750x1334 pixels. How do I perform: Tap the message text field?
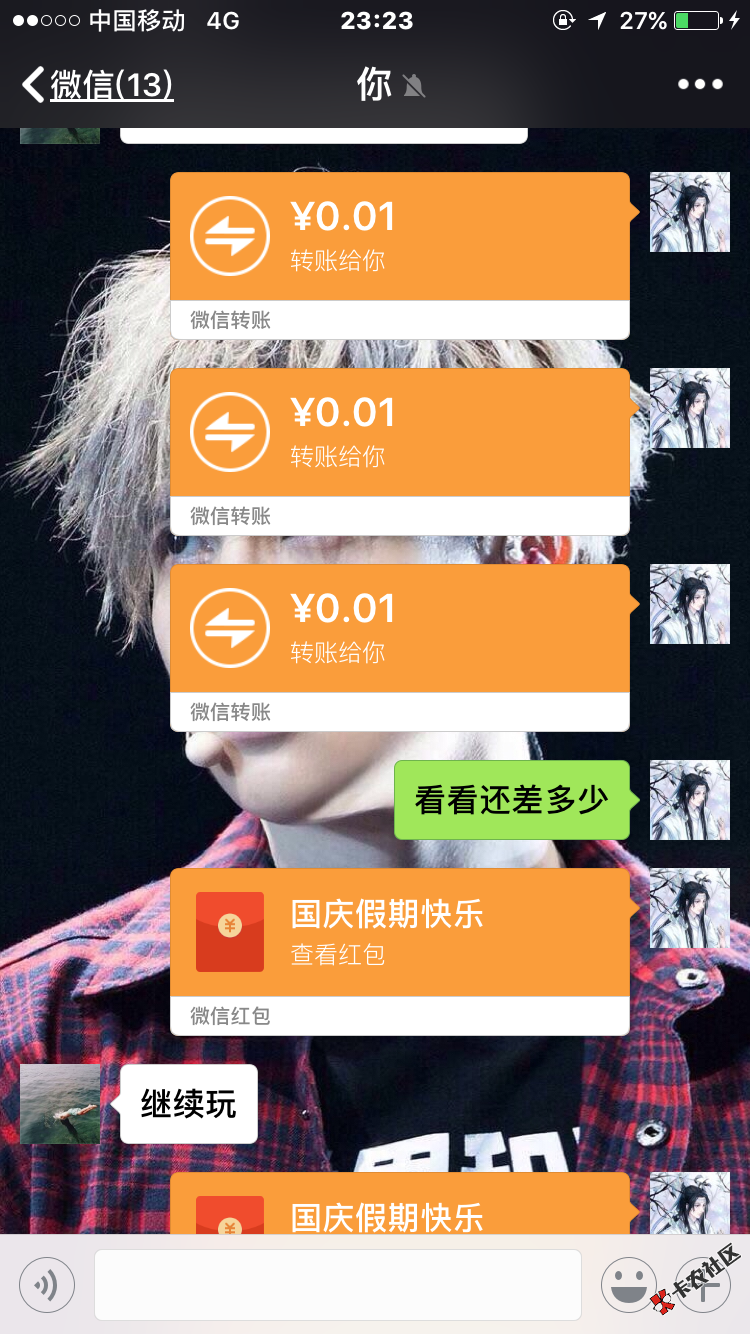pyautogui.click(x=337, y=1285)
